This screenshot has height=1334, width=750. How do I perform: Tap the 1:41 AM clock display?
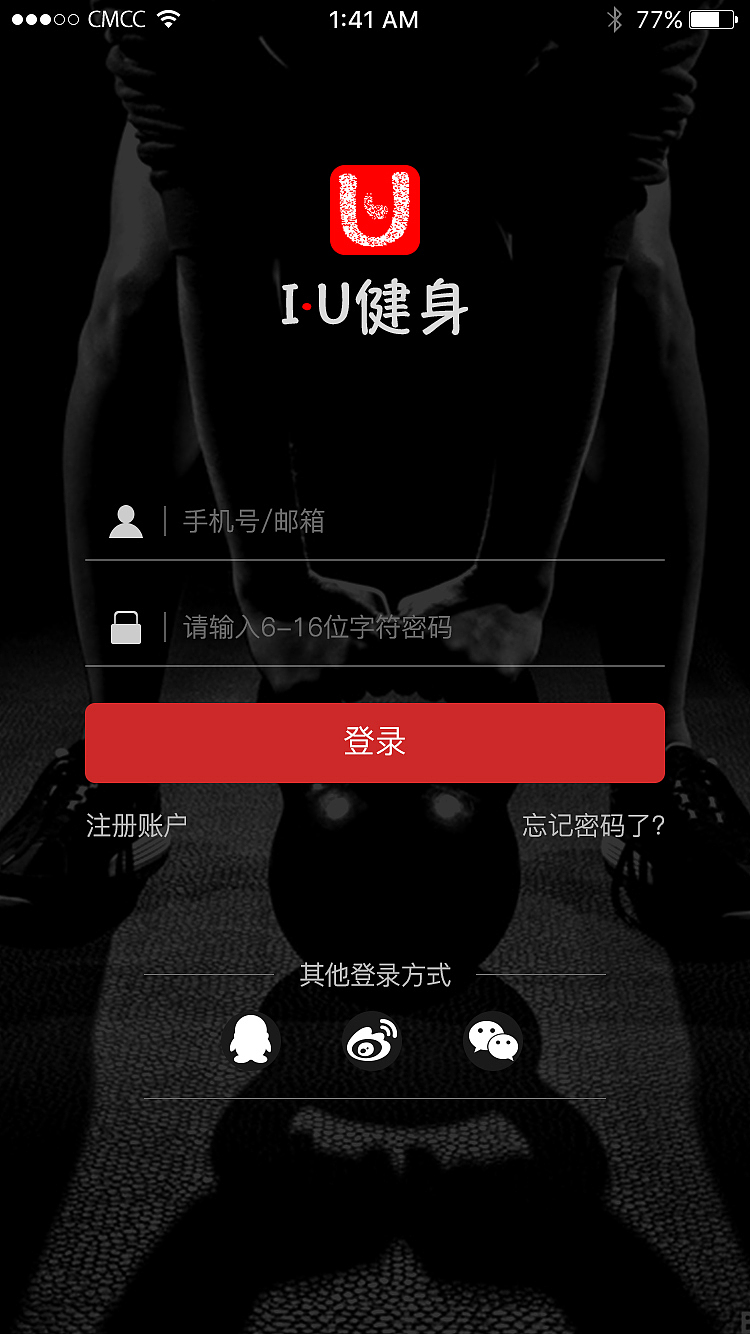tap(375, 18)
